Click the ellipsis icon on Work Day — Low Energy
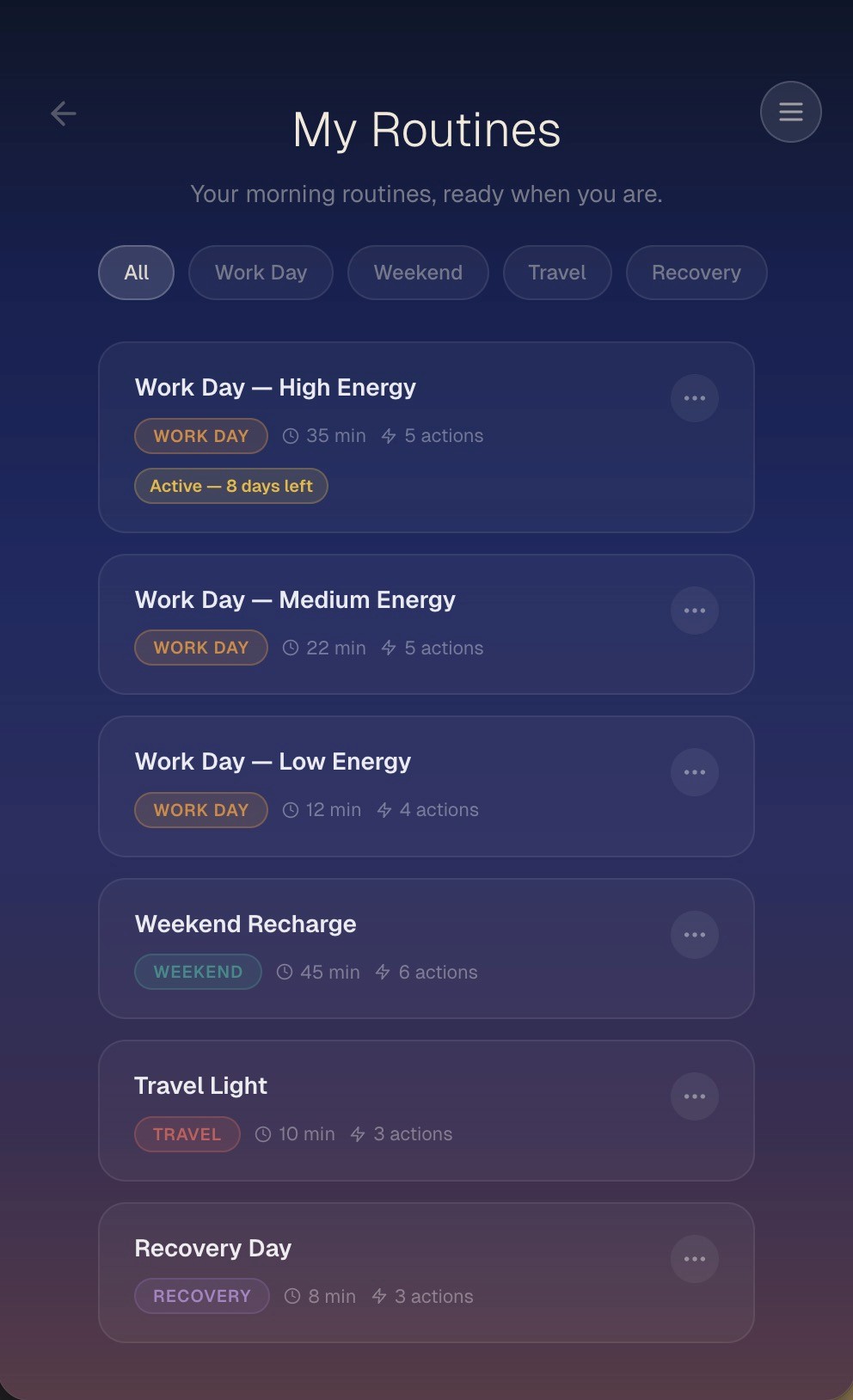853x1400 pixels. click(x=695, y=772)
